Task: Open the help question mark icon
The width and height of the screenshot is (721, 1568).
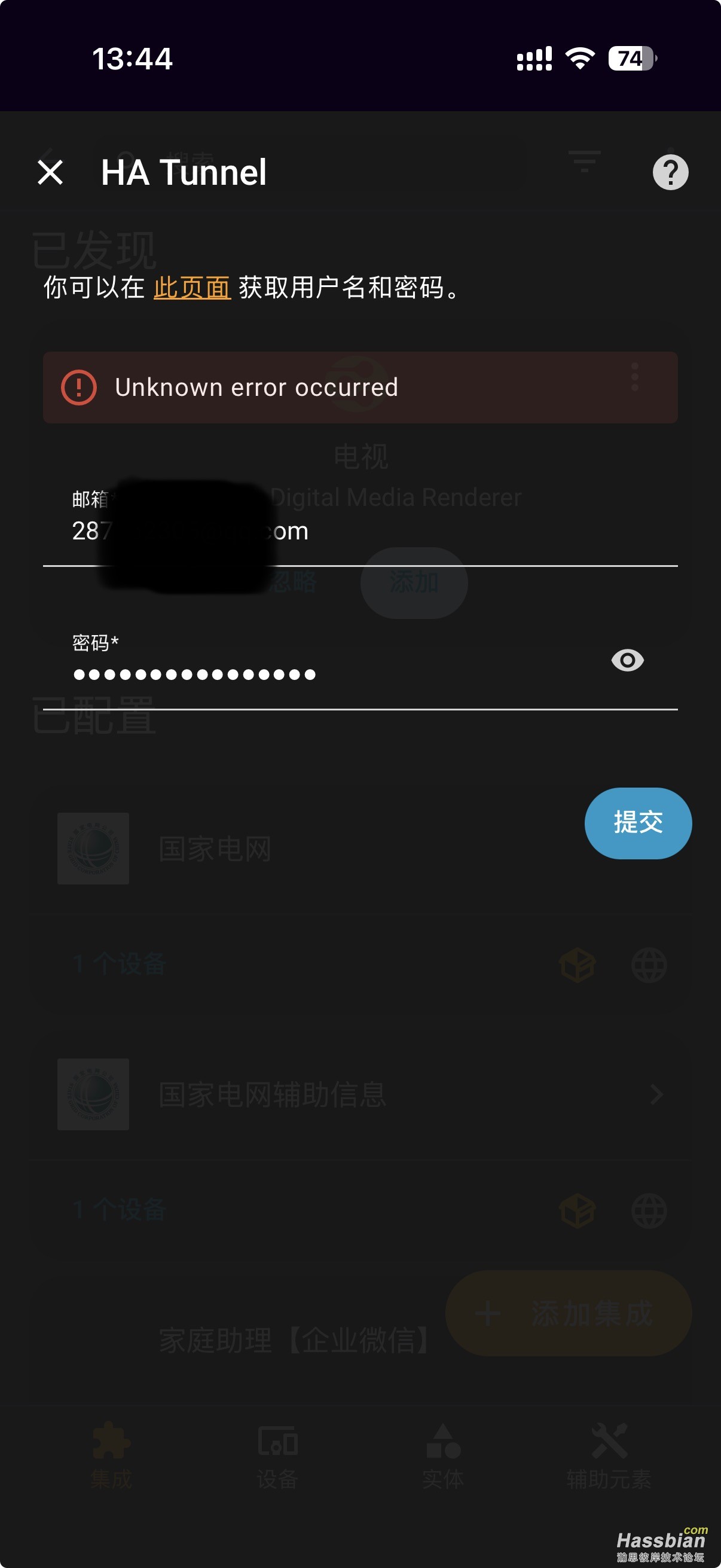Action: [x=670, y=173]
